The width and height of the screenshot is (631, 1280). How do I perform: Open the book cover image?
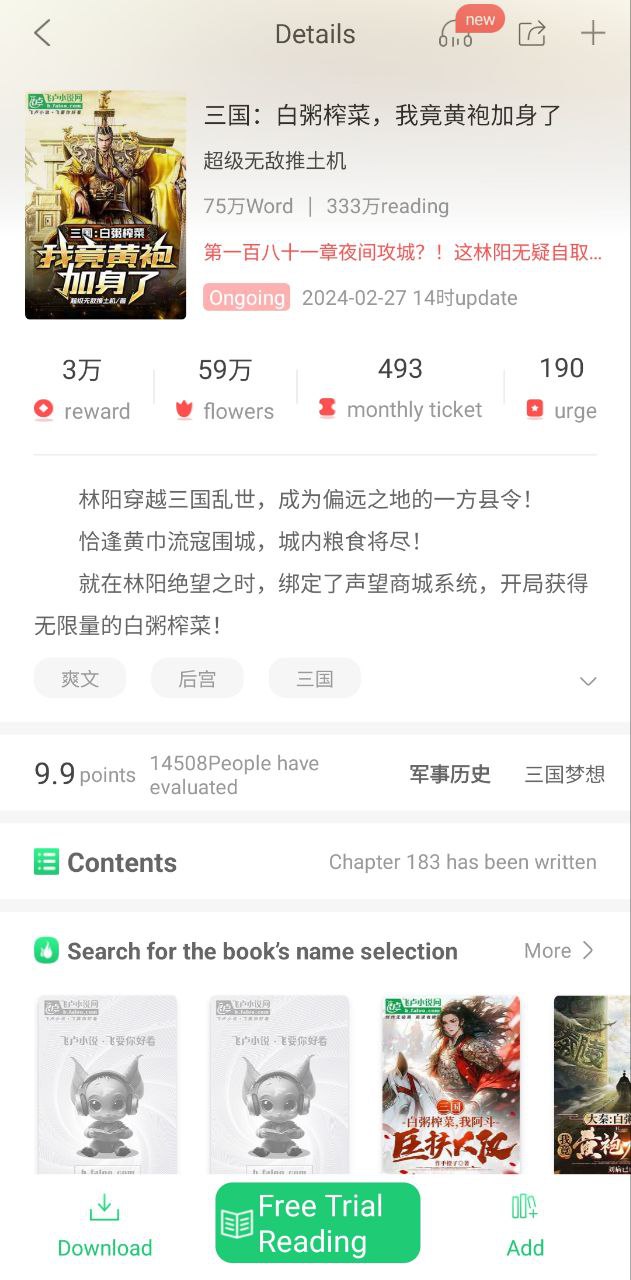105,205
